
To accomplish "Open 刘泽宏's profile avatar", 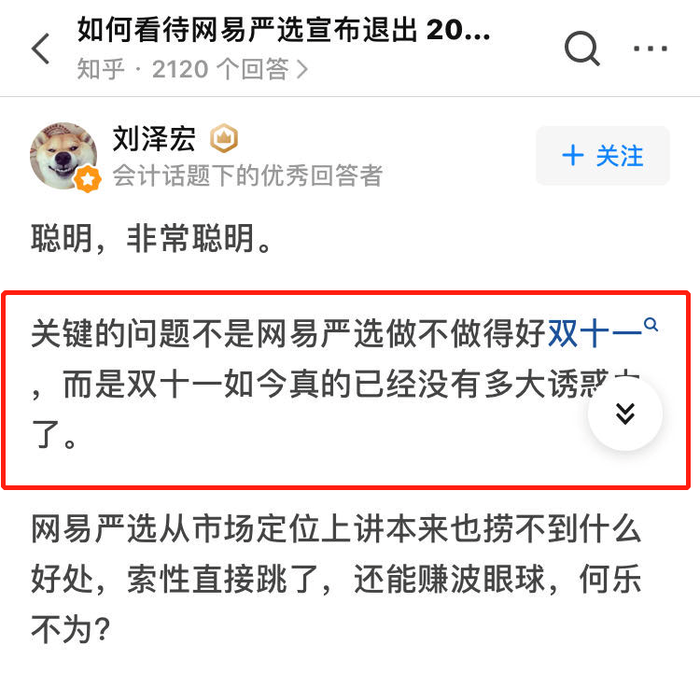I will coord(65,156).
